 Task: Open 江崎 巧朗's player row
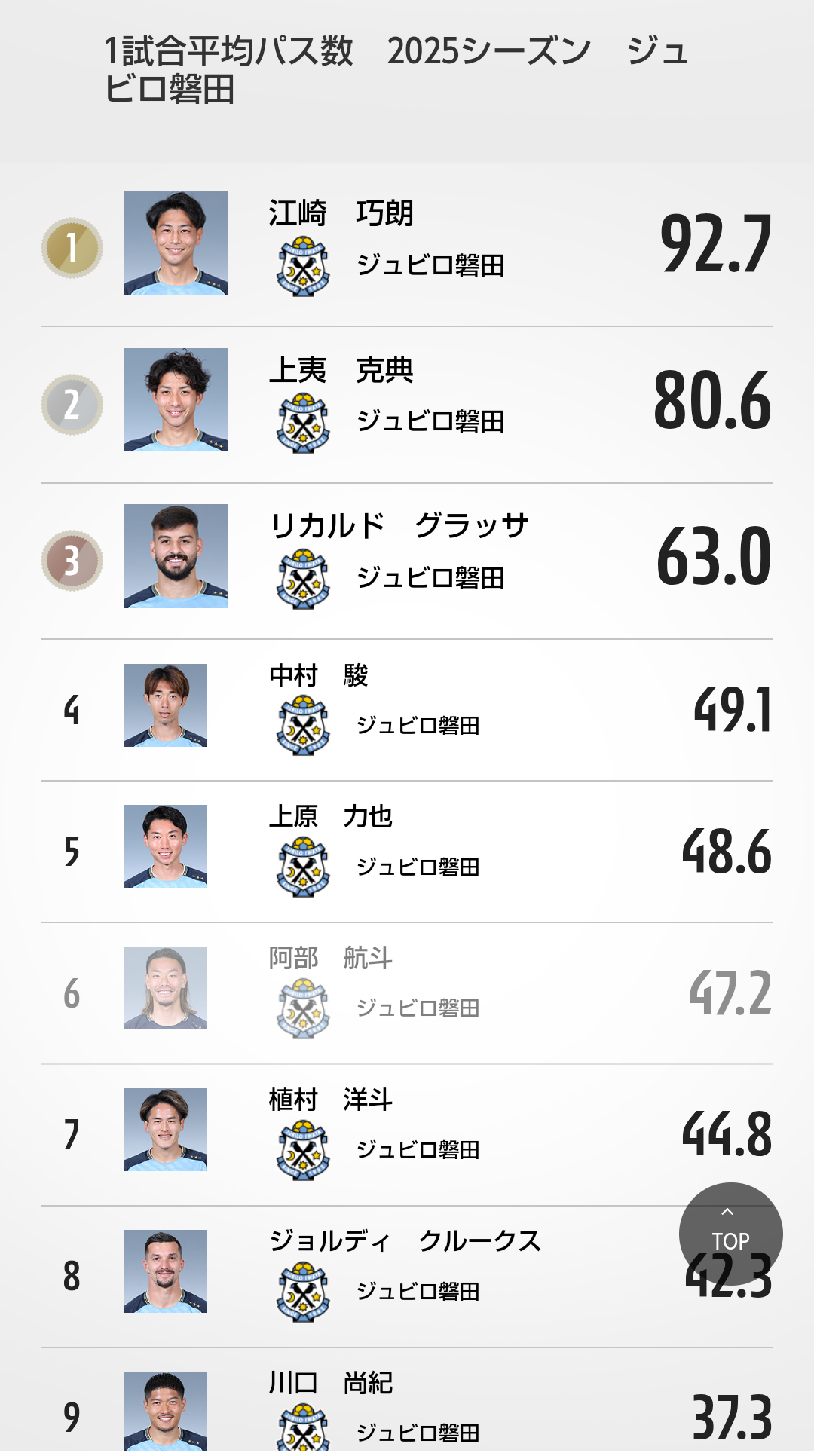(407, 245)
